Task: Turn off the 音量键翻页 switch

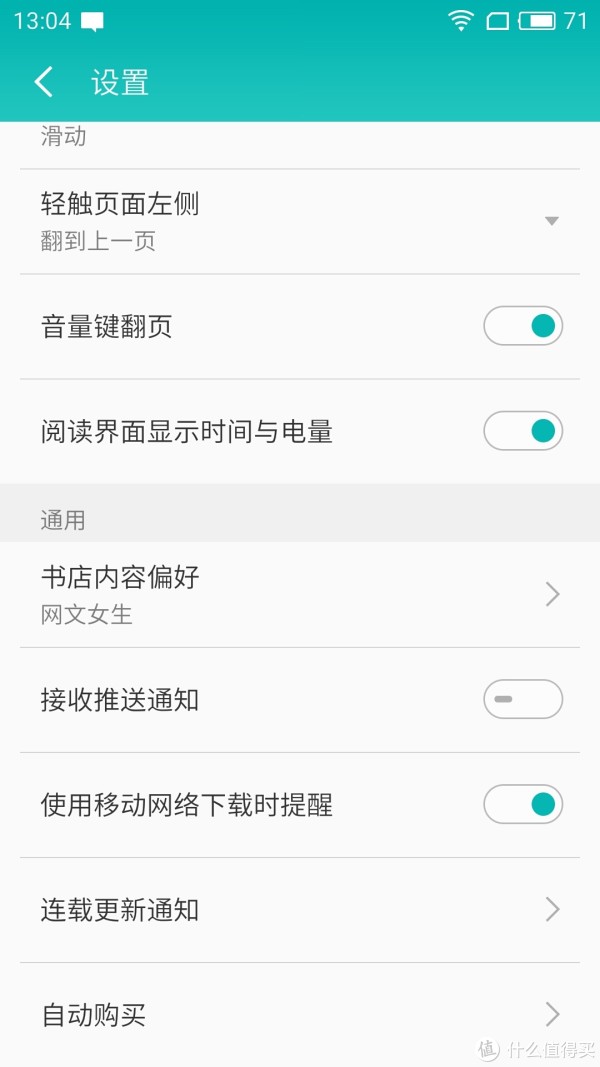Action: [523, 326]
